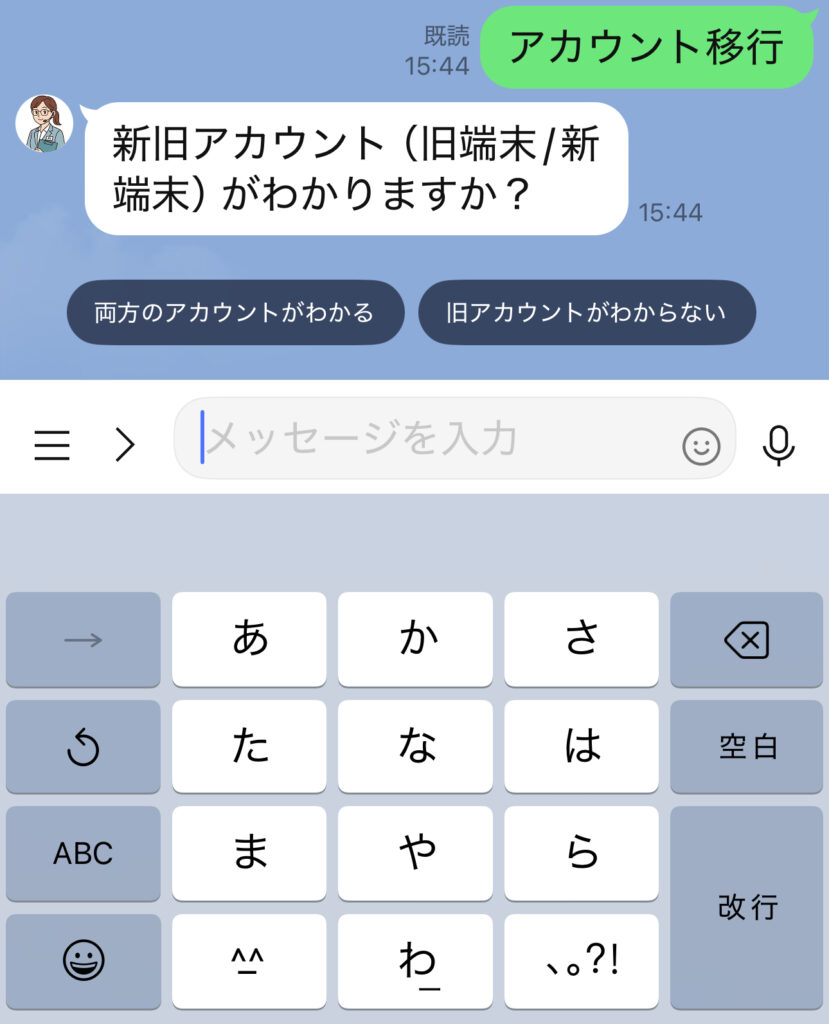Open the hamburger menu beside the message box

[x=52, y=444]
